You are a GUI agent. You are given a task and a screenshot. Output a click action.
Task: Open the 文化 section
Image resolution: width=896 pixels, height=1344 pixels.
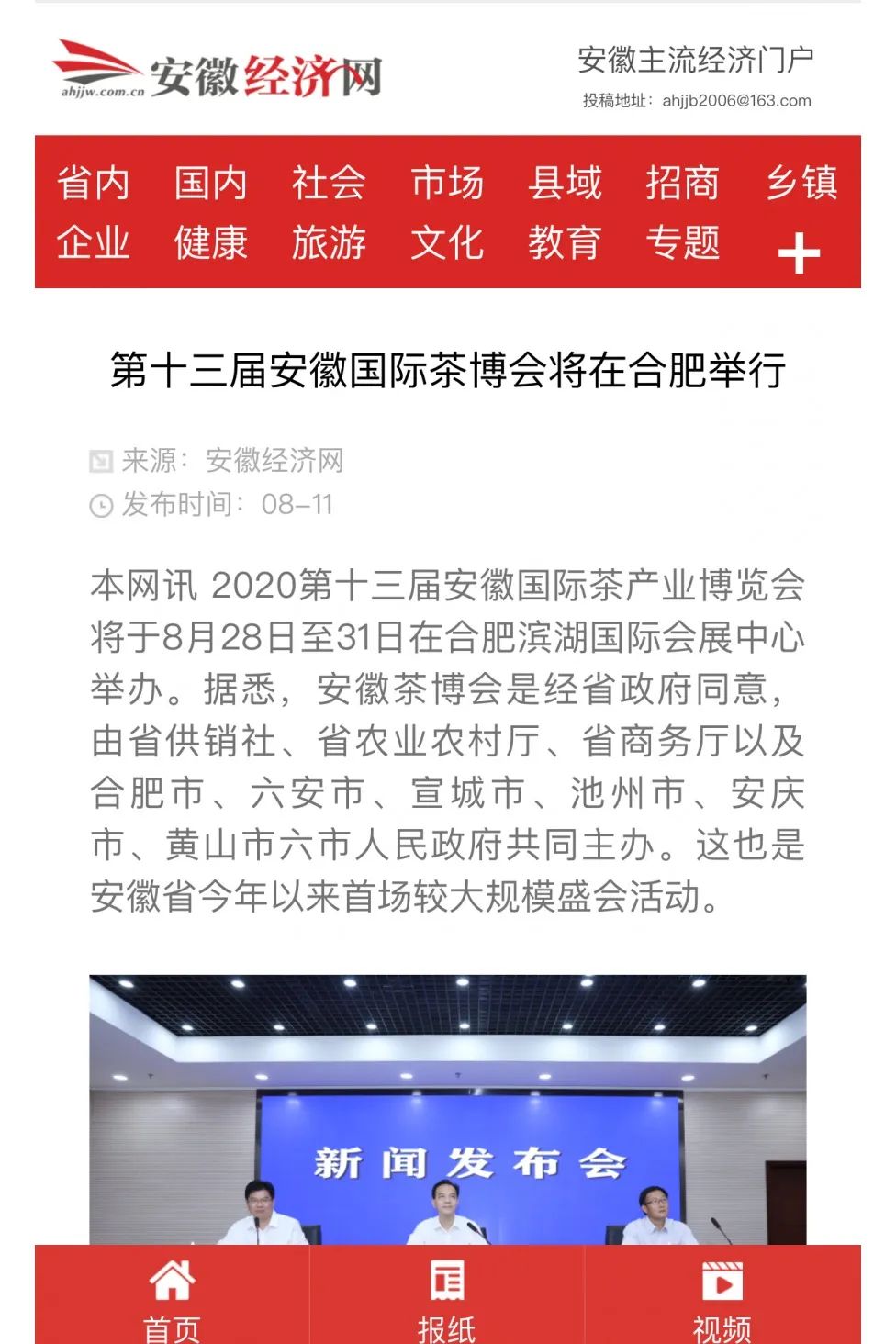(x=447, y=243)
